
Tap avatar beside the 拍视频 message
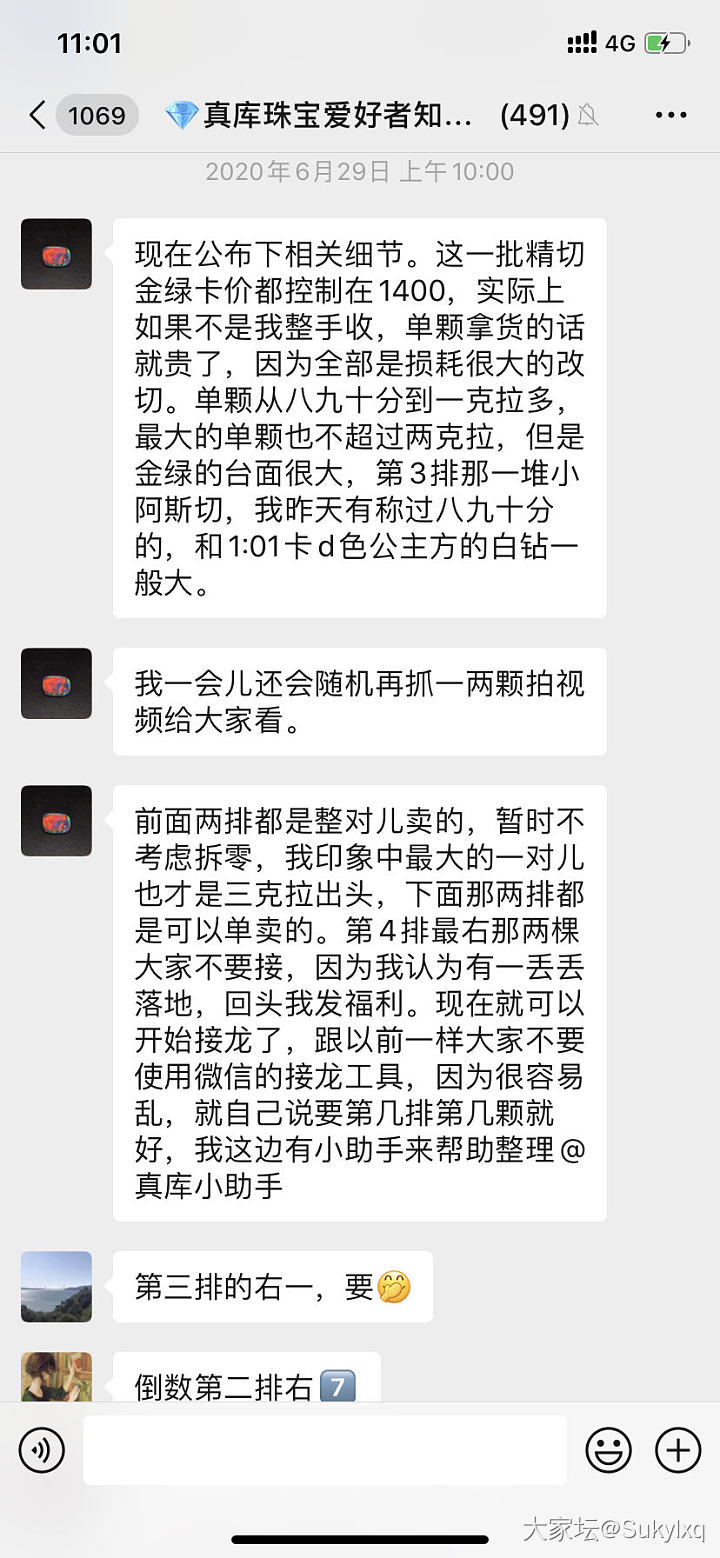click(56, 683)
